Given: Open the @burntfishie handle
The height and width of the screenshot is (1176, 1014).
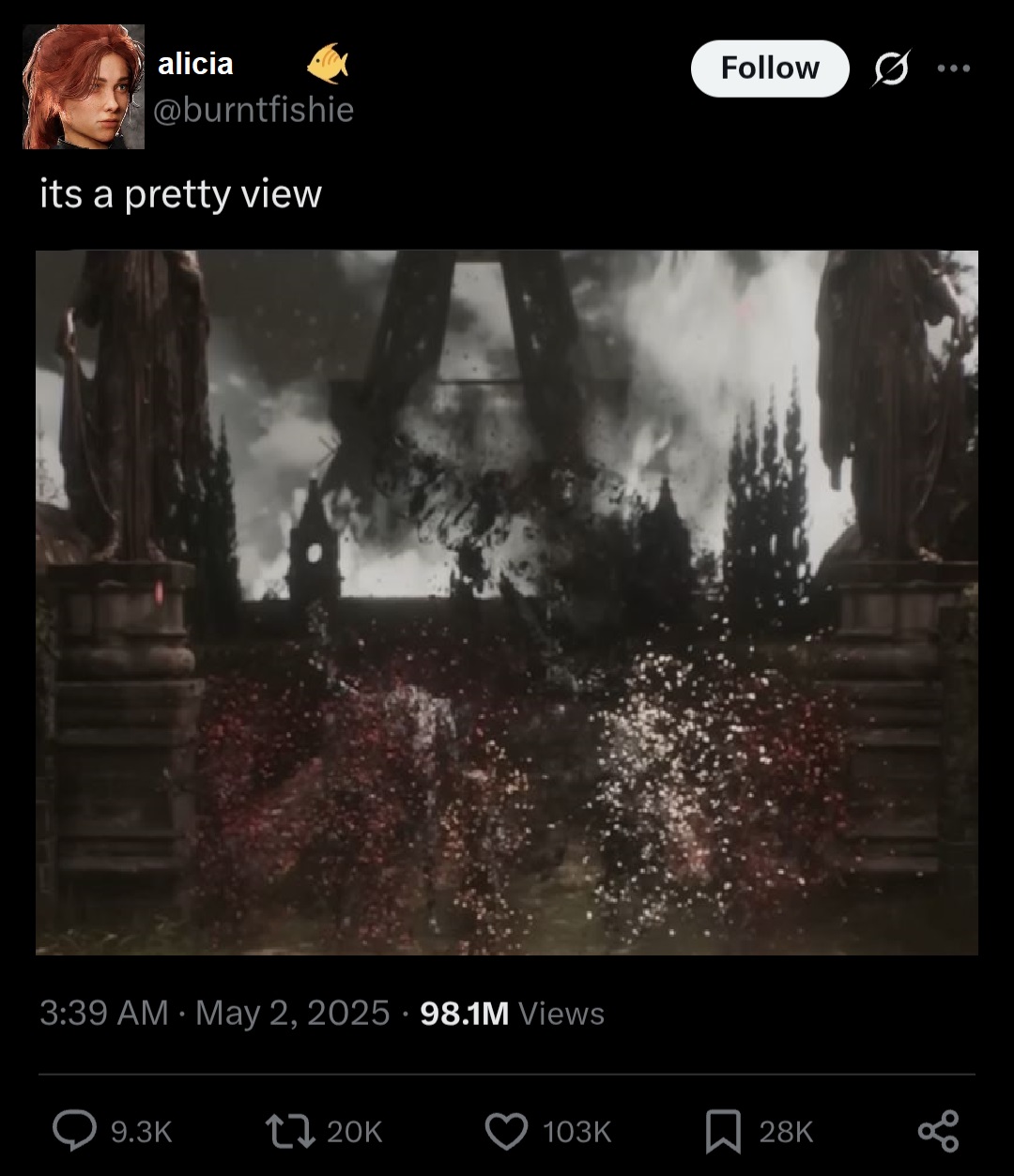Looking at the screenshot, I should click(x=253, y=110).
